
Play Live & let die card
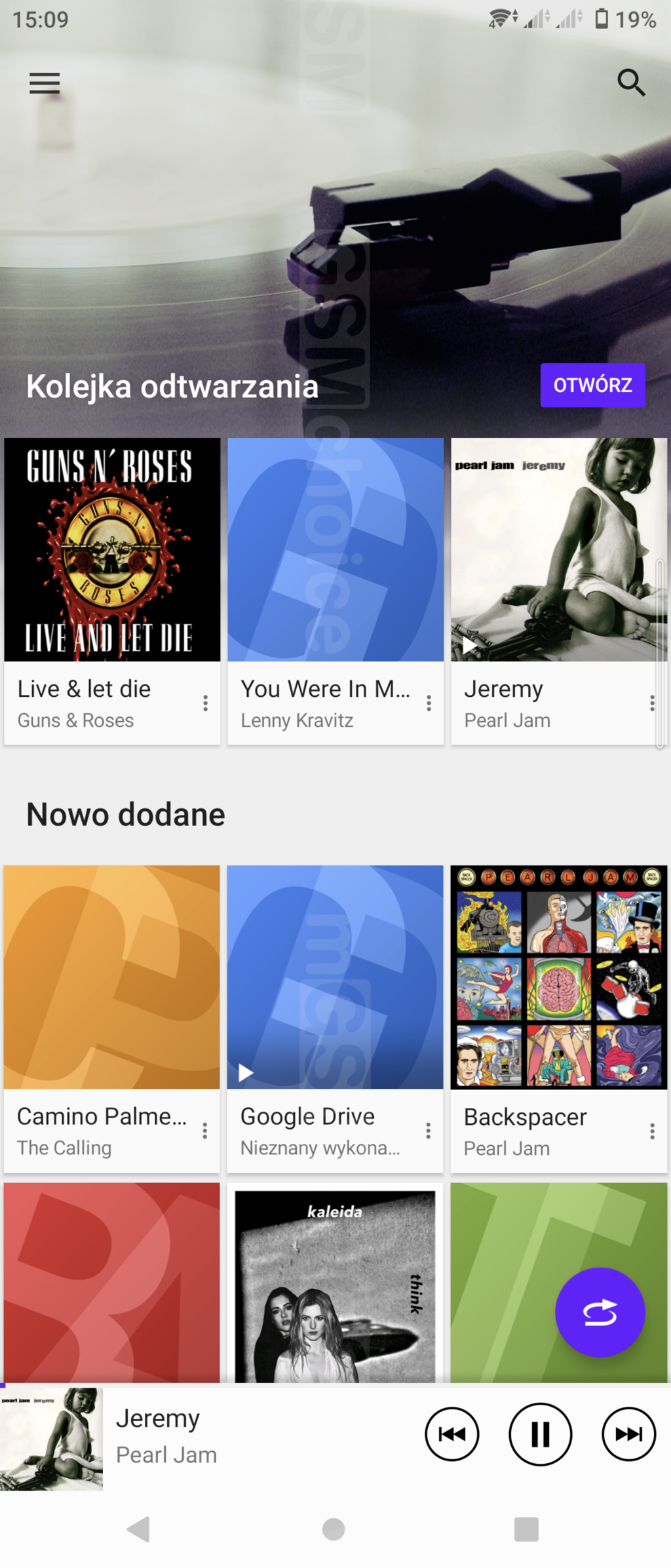pyautogui.click(x=112, y=549)
